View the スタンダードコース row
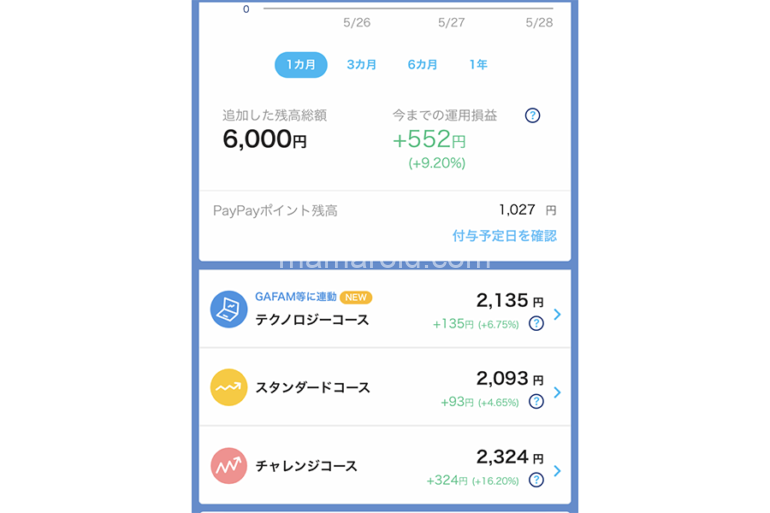The image size is (770, 513). click(385, 387)
